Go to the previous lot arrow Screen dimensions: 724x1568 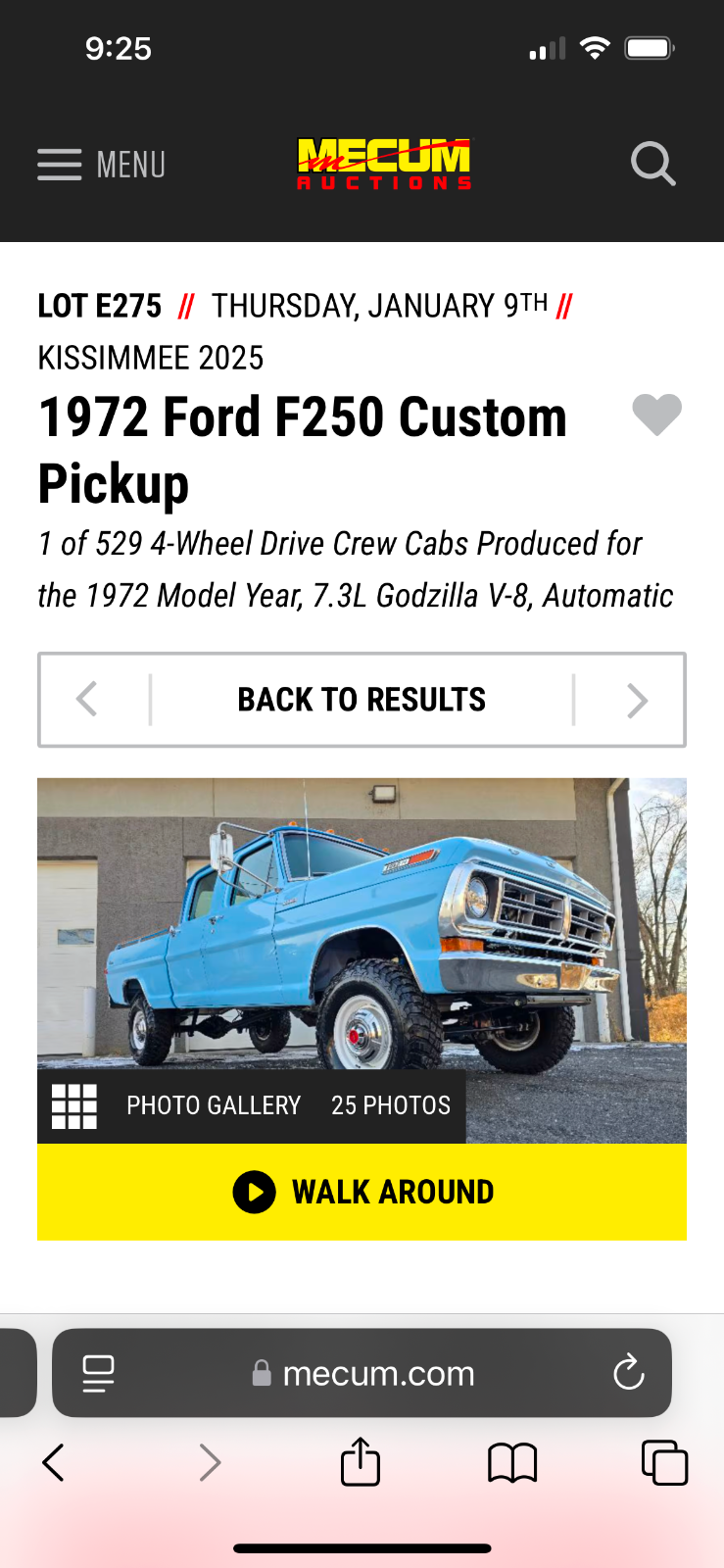click(x=87, y=700)
